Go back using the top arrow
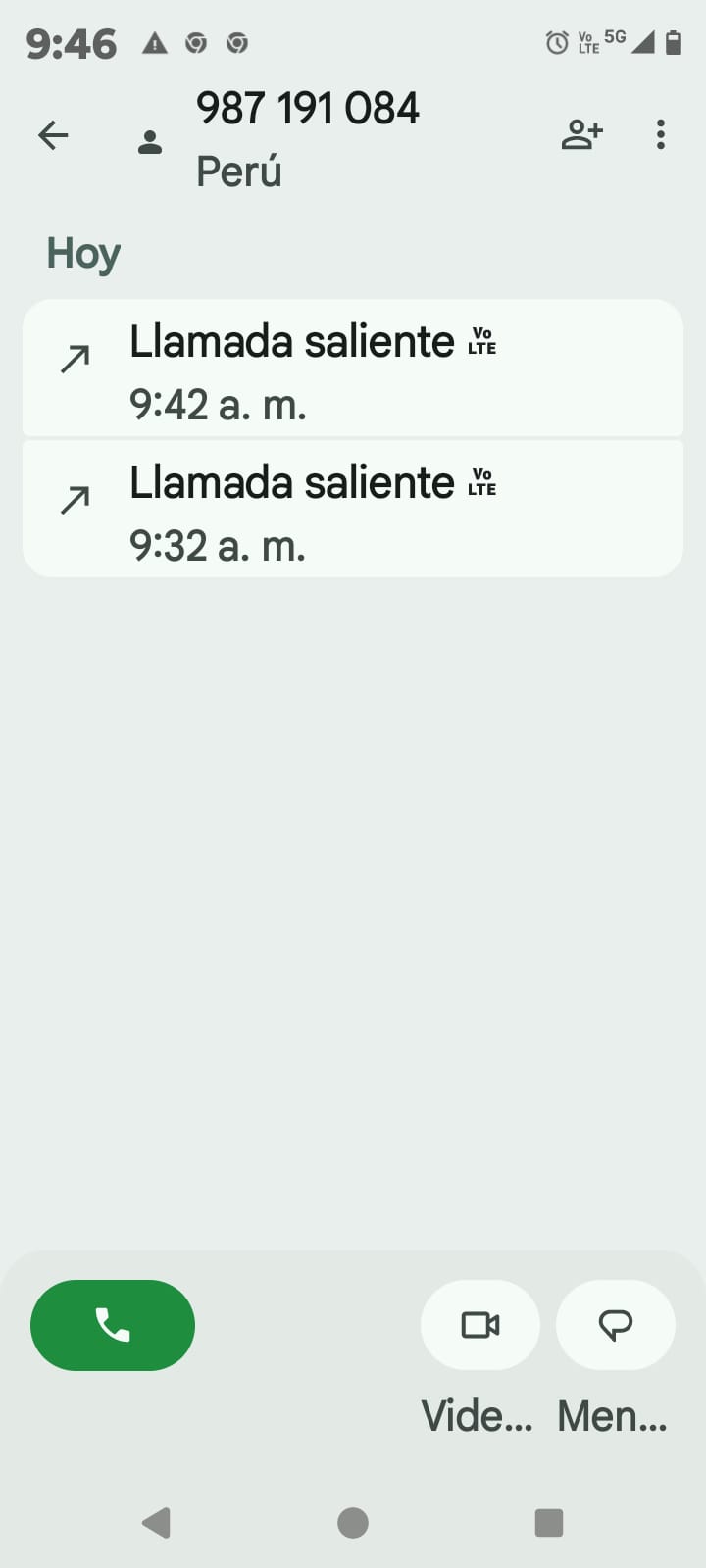 (53, 135)
